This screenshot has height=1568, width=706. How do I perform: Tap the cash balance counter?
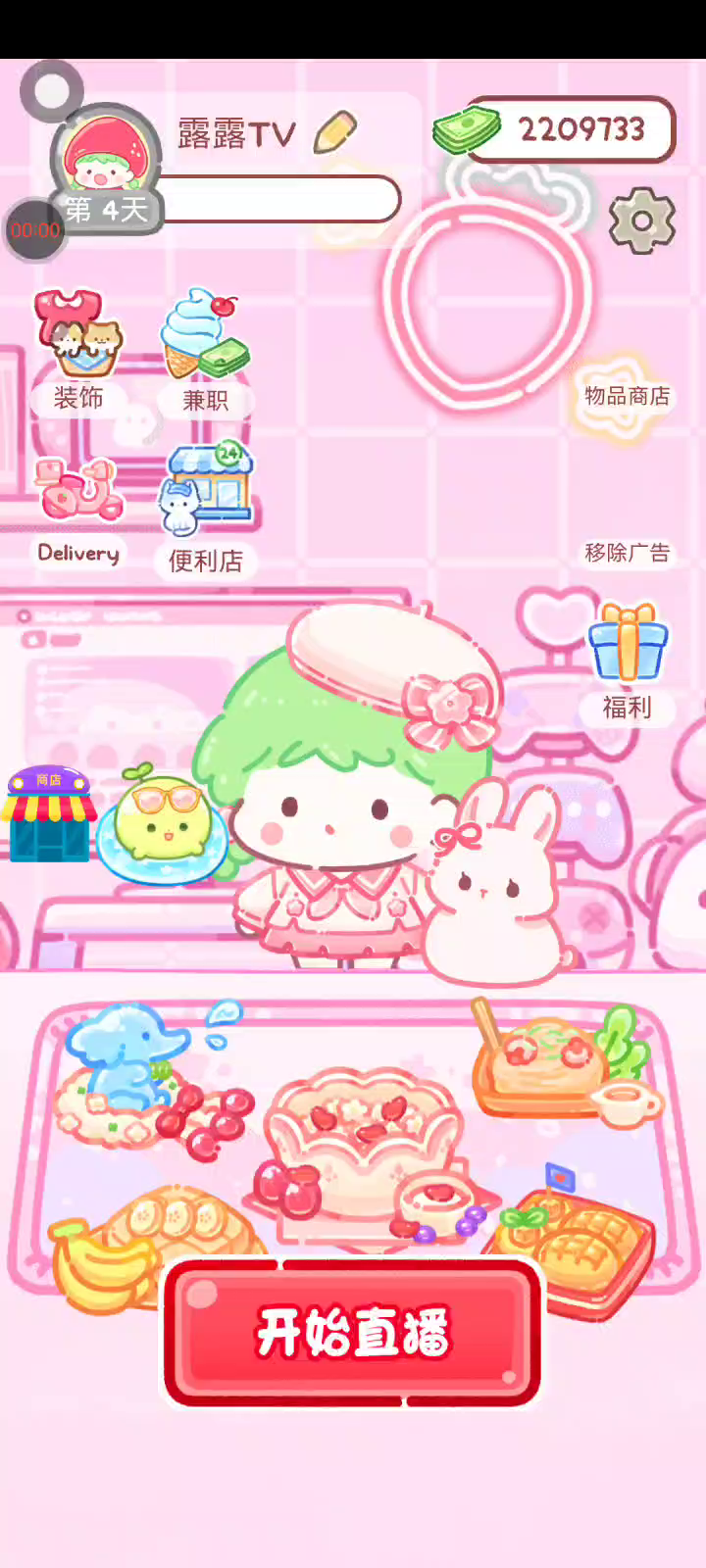(x=555, y=129)
